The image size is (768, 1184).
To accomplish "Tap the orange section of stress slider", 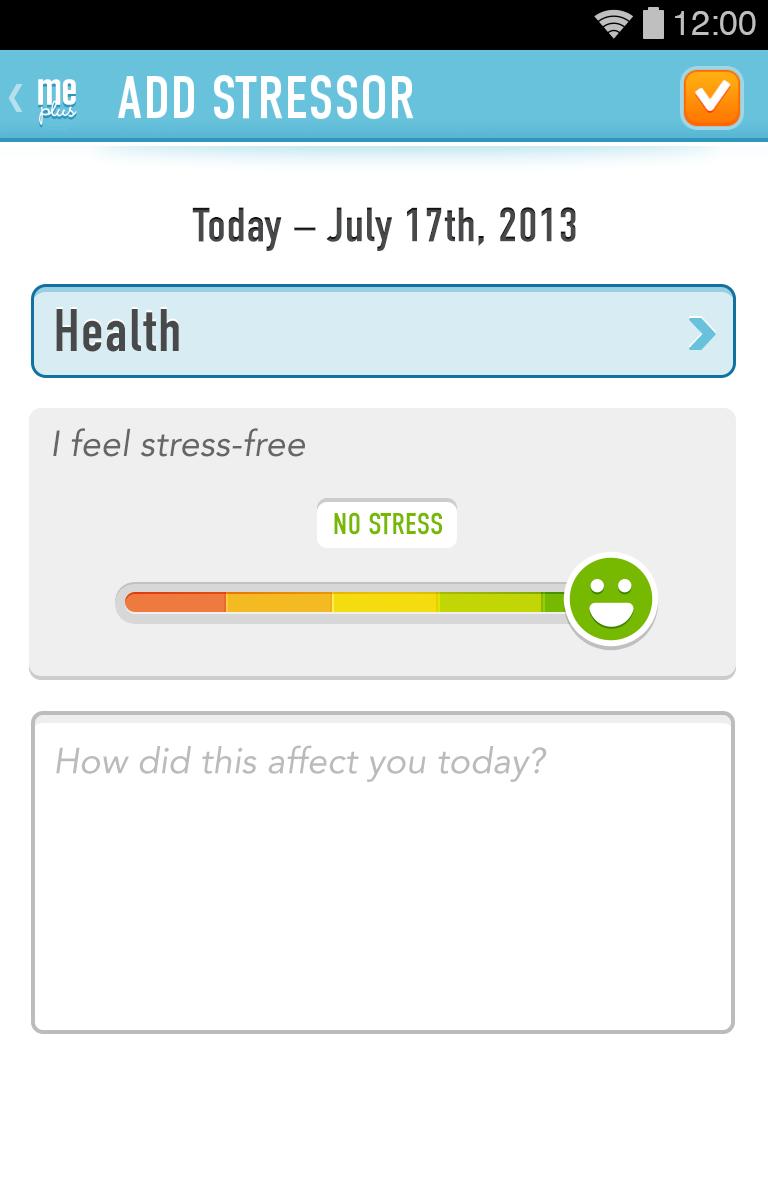I will [x=176, y=603].
